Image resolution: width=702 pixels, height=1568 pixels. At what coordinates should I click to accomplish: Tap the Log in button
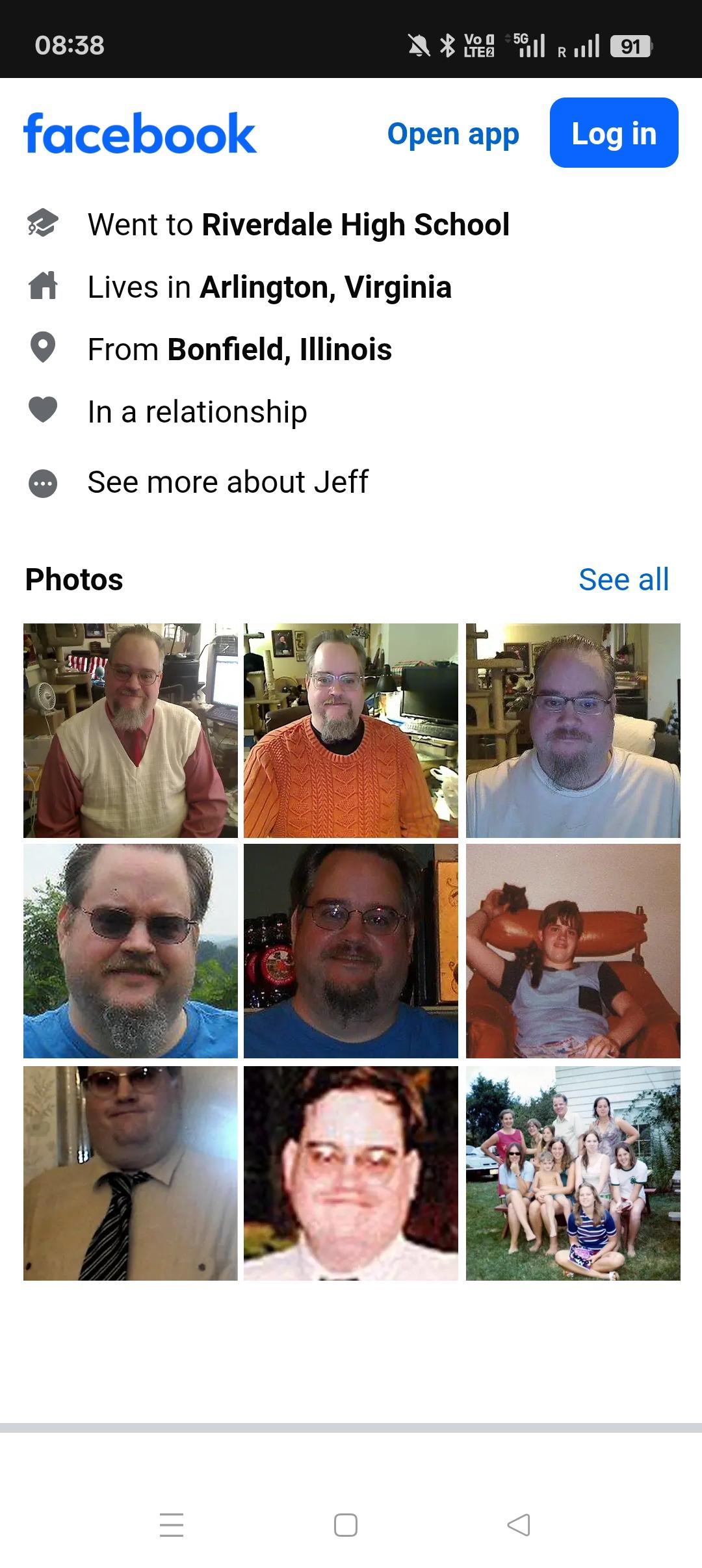click(x=614, y=133)
